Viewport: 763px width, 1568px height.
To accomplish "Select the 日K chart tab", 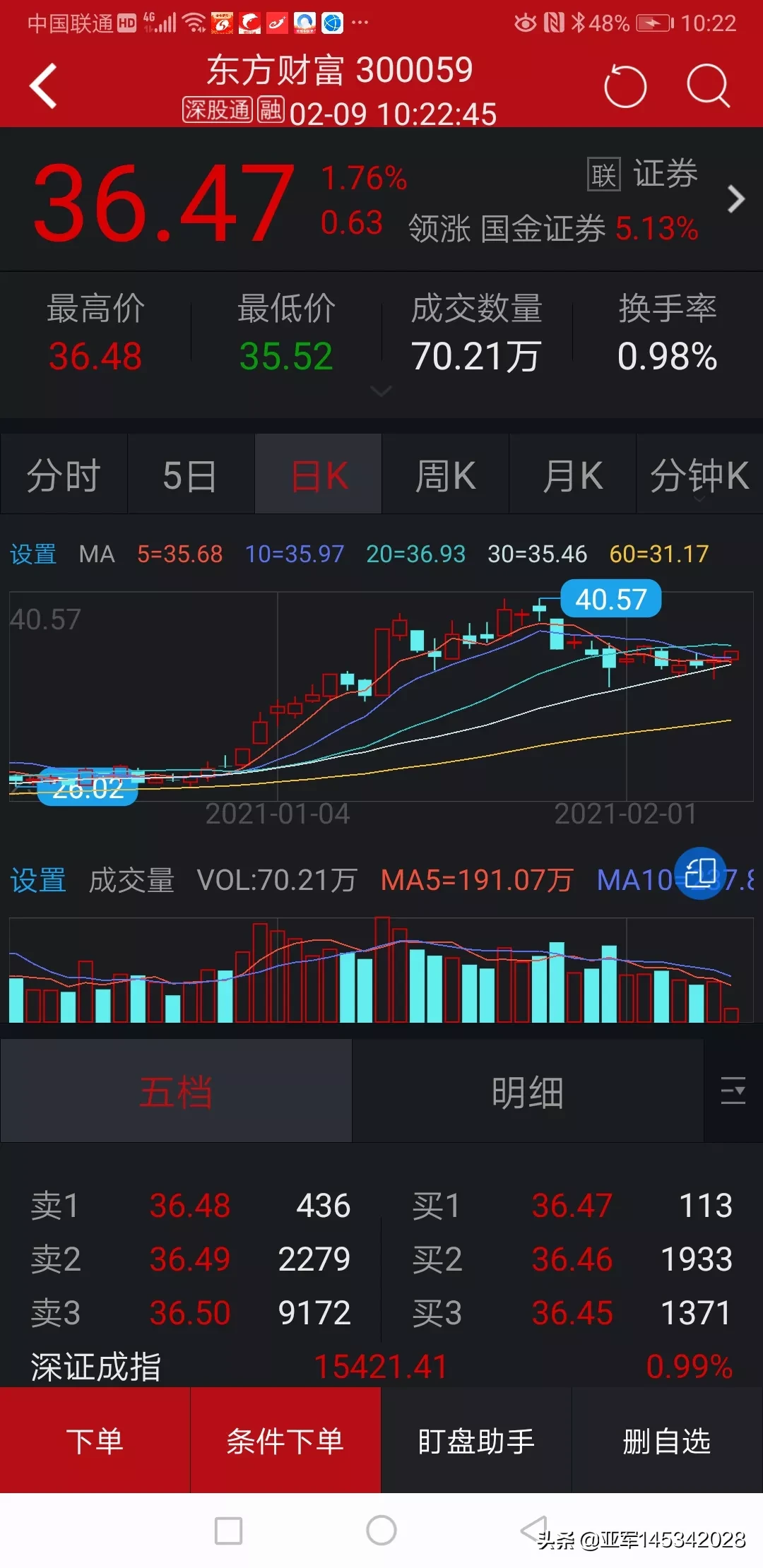I will [319, 475].
